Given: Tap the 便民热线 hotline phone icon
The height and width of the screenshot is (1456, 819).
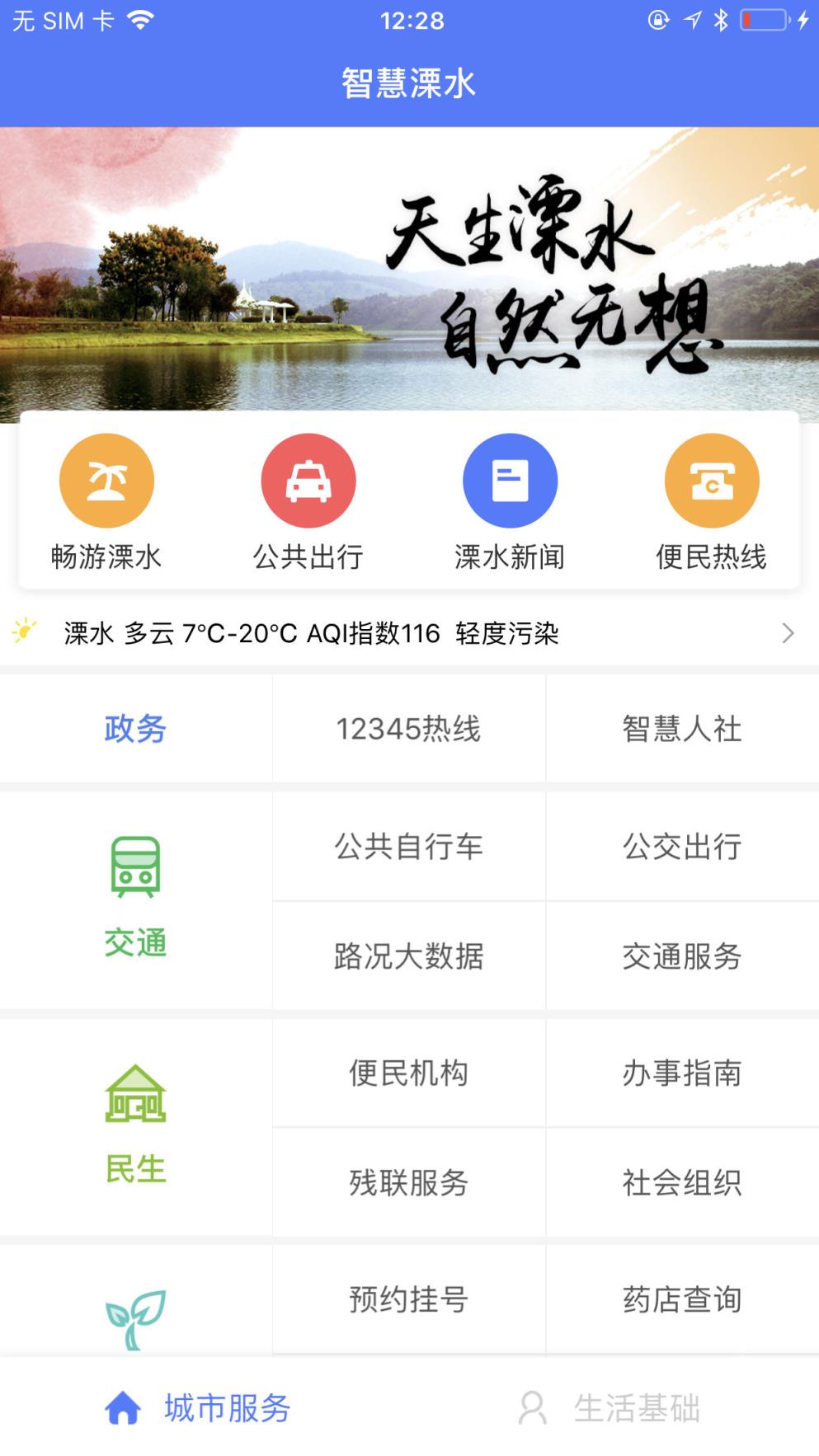Looking at the screenshot, I should pyautogui.click(x=711, y=479).
